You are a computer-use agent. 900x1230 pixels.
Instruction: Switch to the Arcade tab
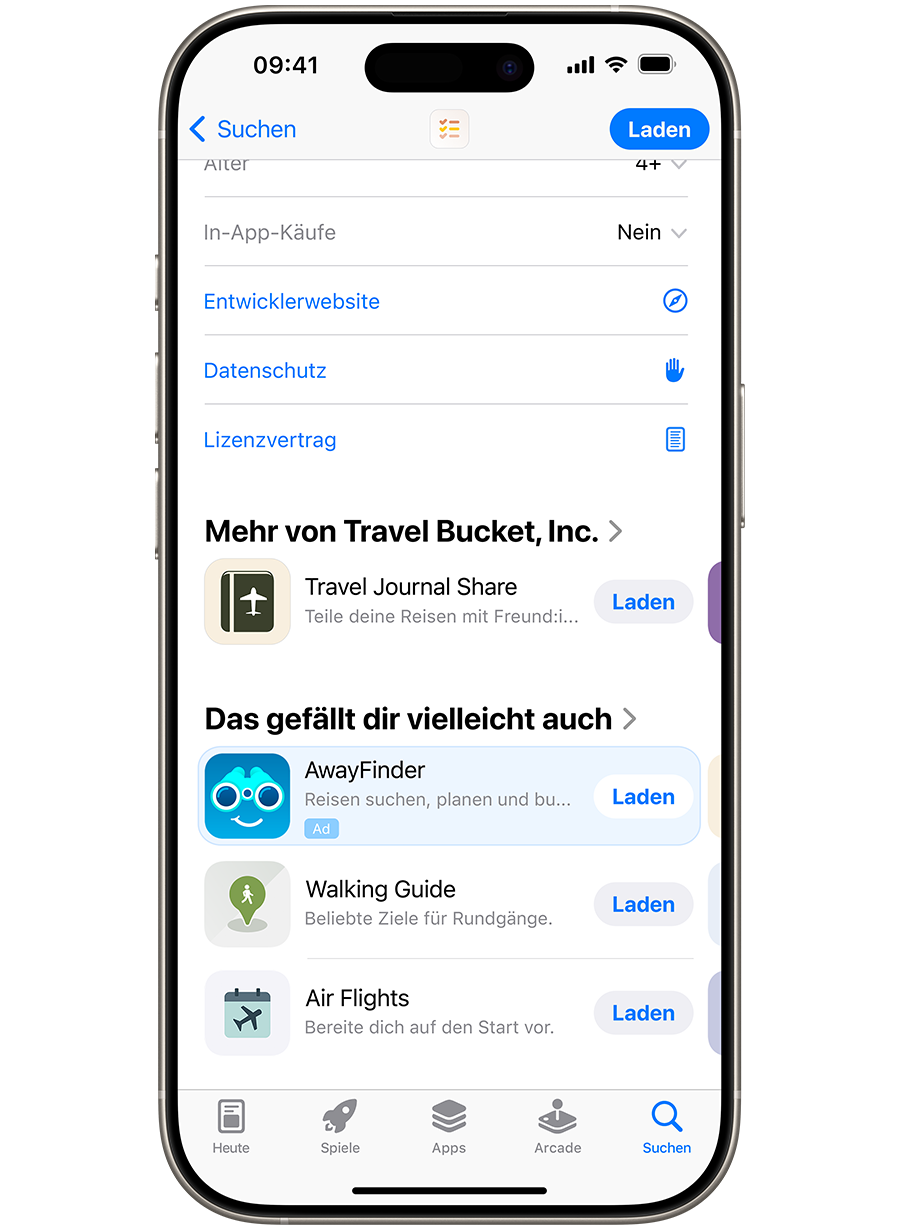pos(558,1127)
